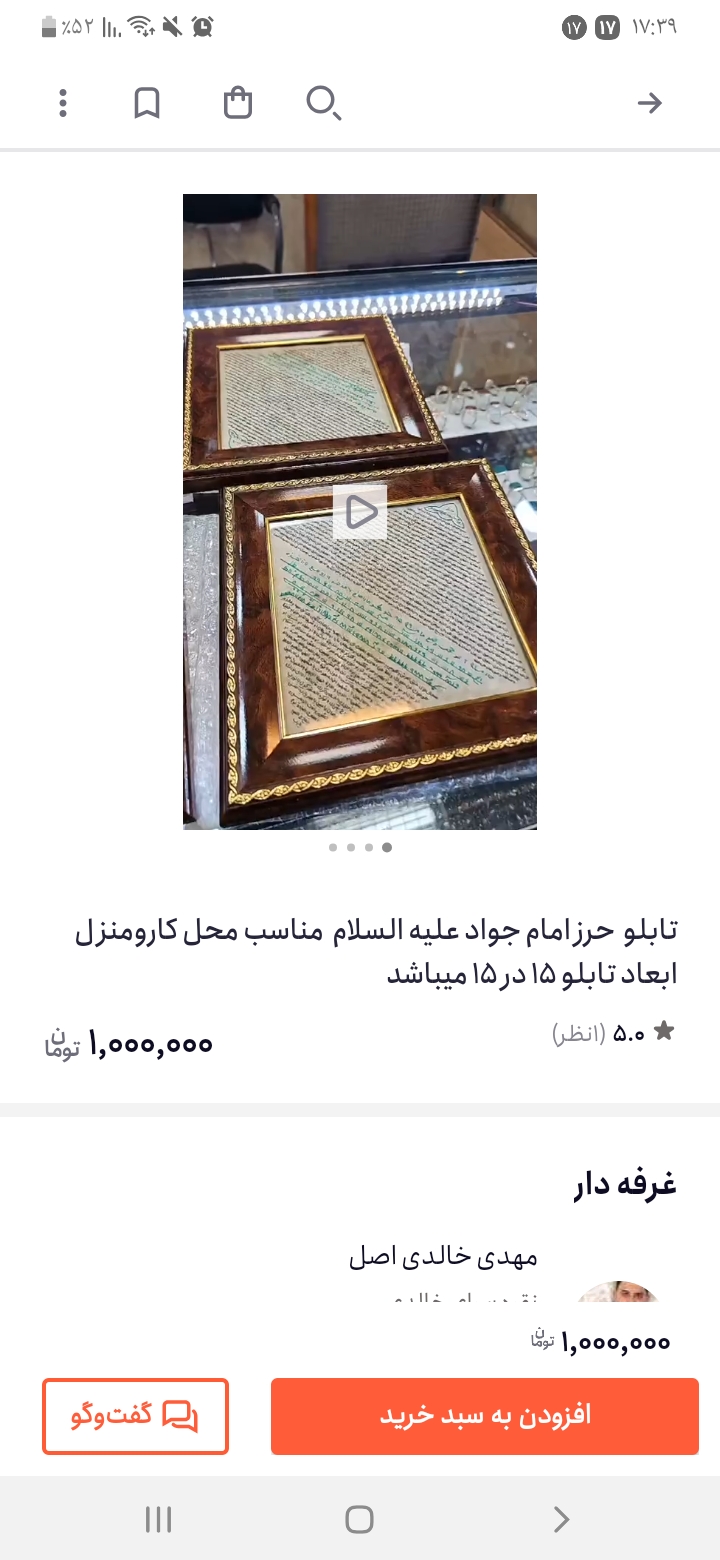
Task: Open the reviews rating ۵.۰ (۱نظر)
Action: click(x=613, y=1033)
